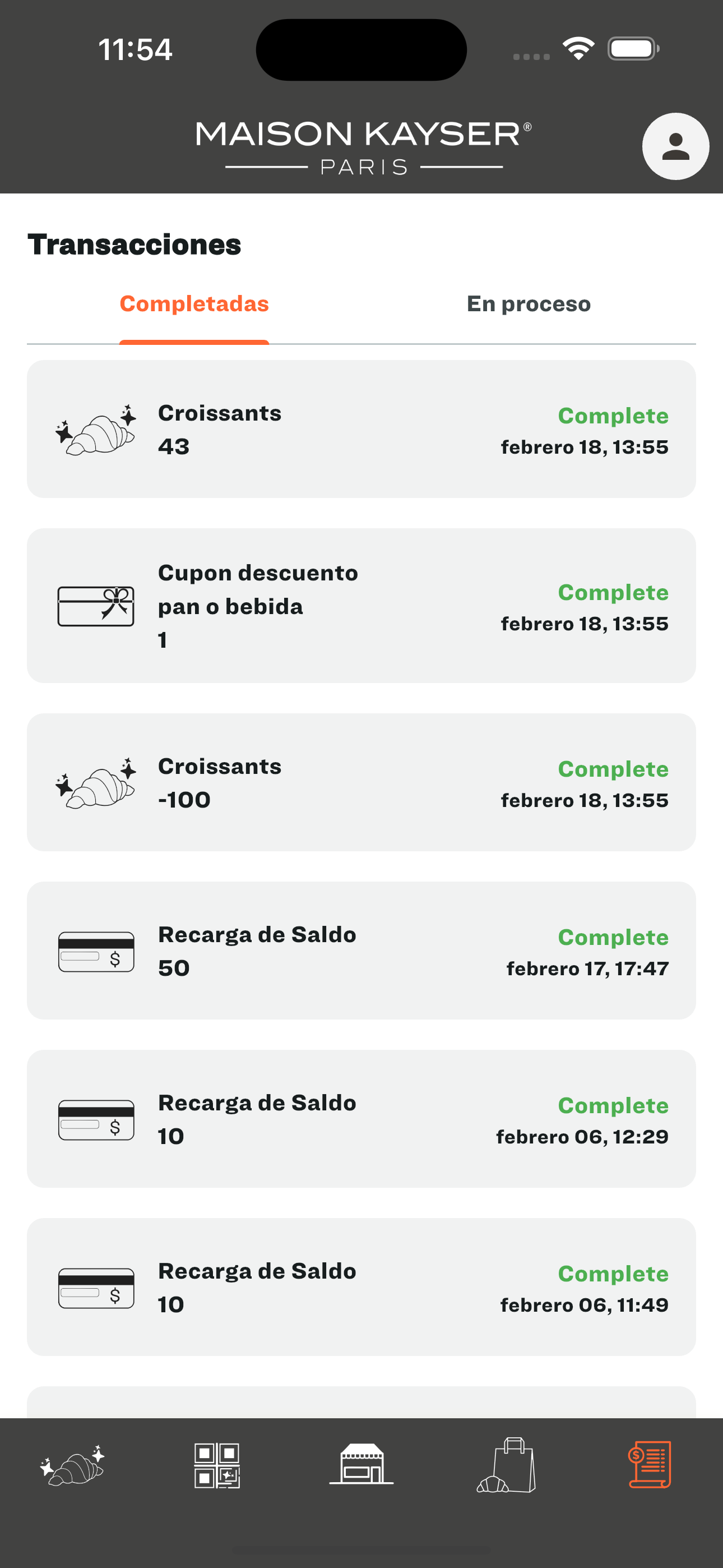Open the Croissants 43 transaction

tap(361, 429)
